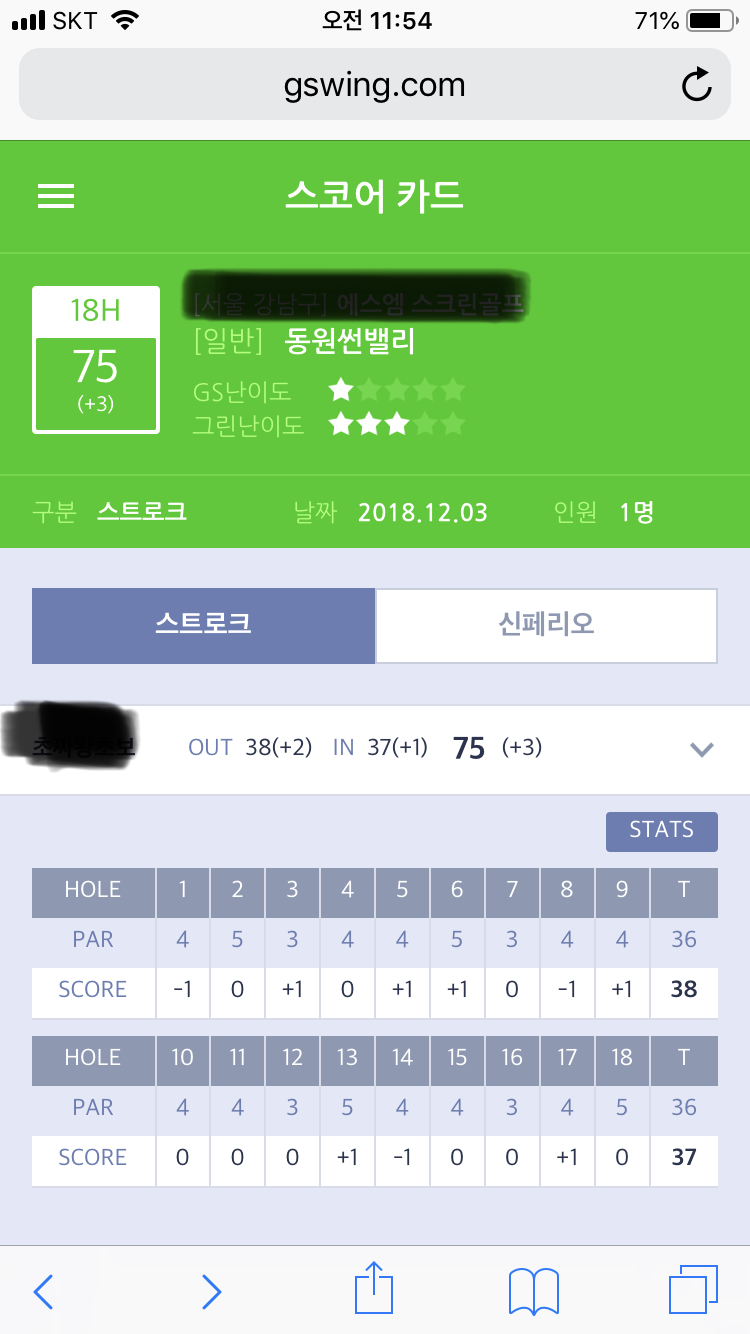This screenshot has width=750, height=1334.
Task: Switch to the 스트로크 tab
Action: coord(203,625)
